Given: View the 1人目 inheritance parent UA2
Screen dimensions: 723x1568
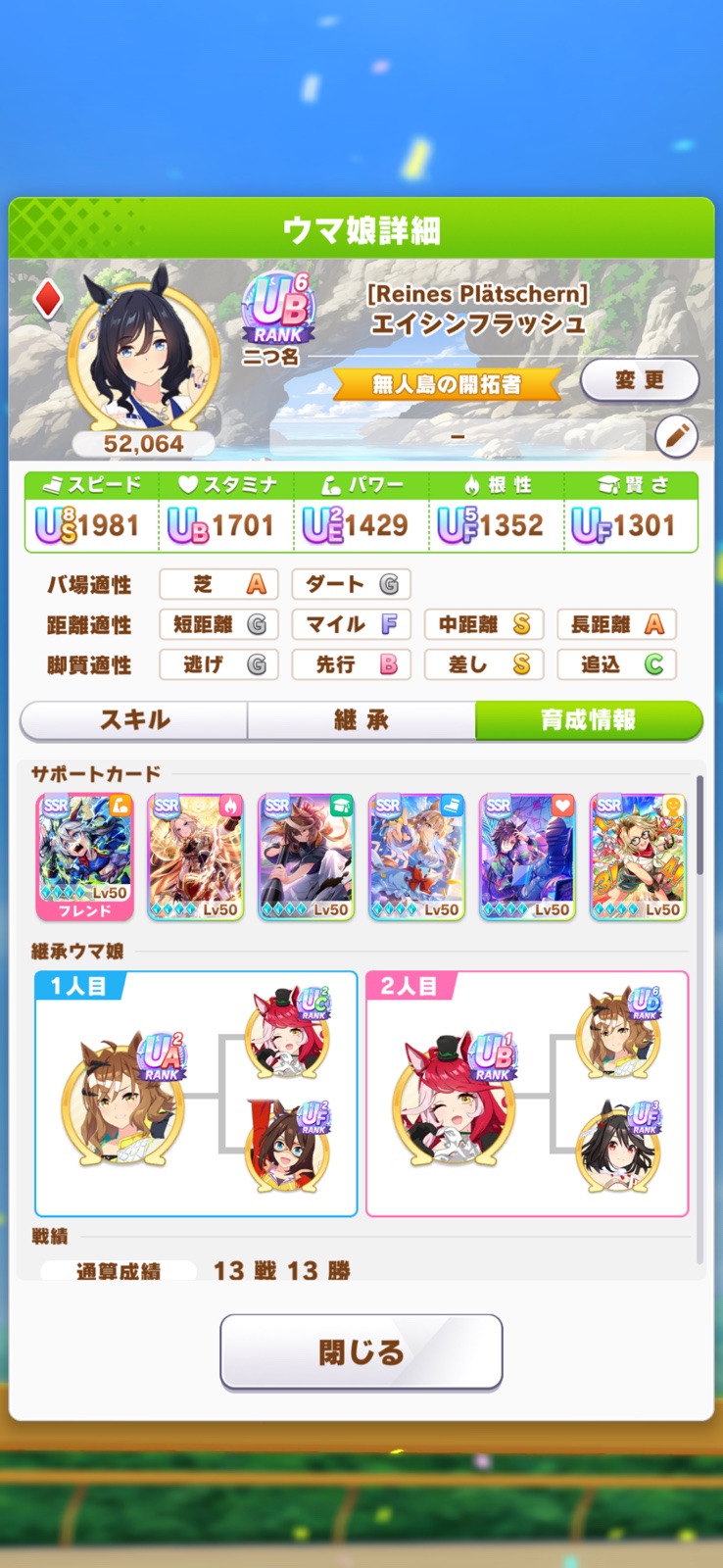Looking at the screenshot, I should pos(121,1098).
